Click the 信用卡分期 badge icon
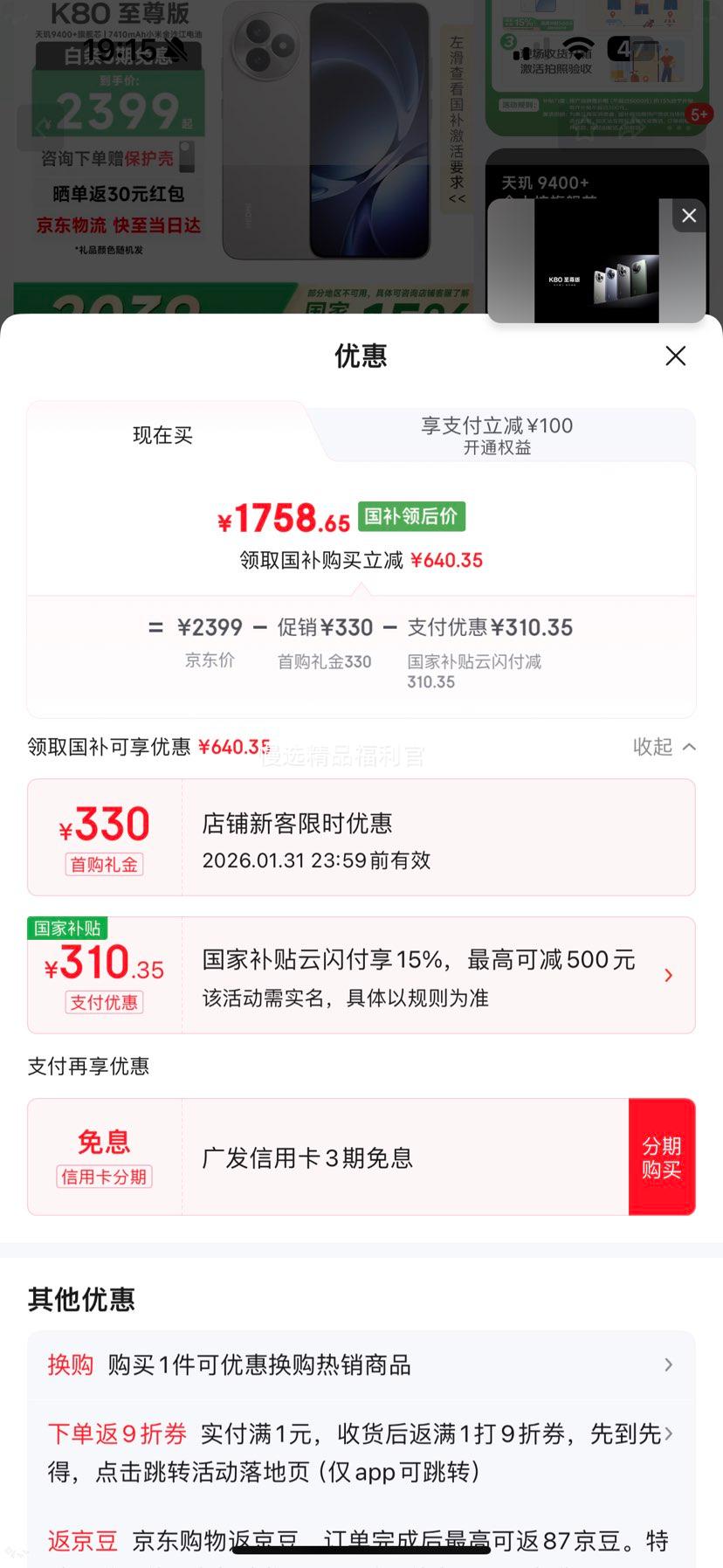723x1568 pixels. pos(104,1177)
